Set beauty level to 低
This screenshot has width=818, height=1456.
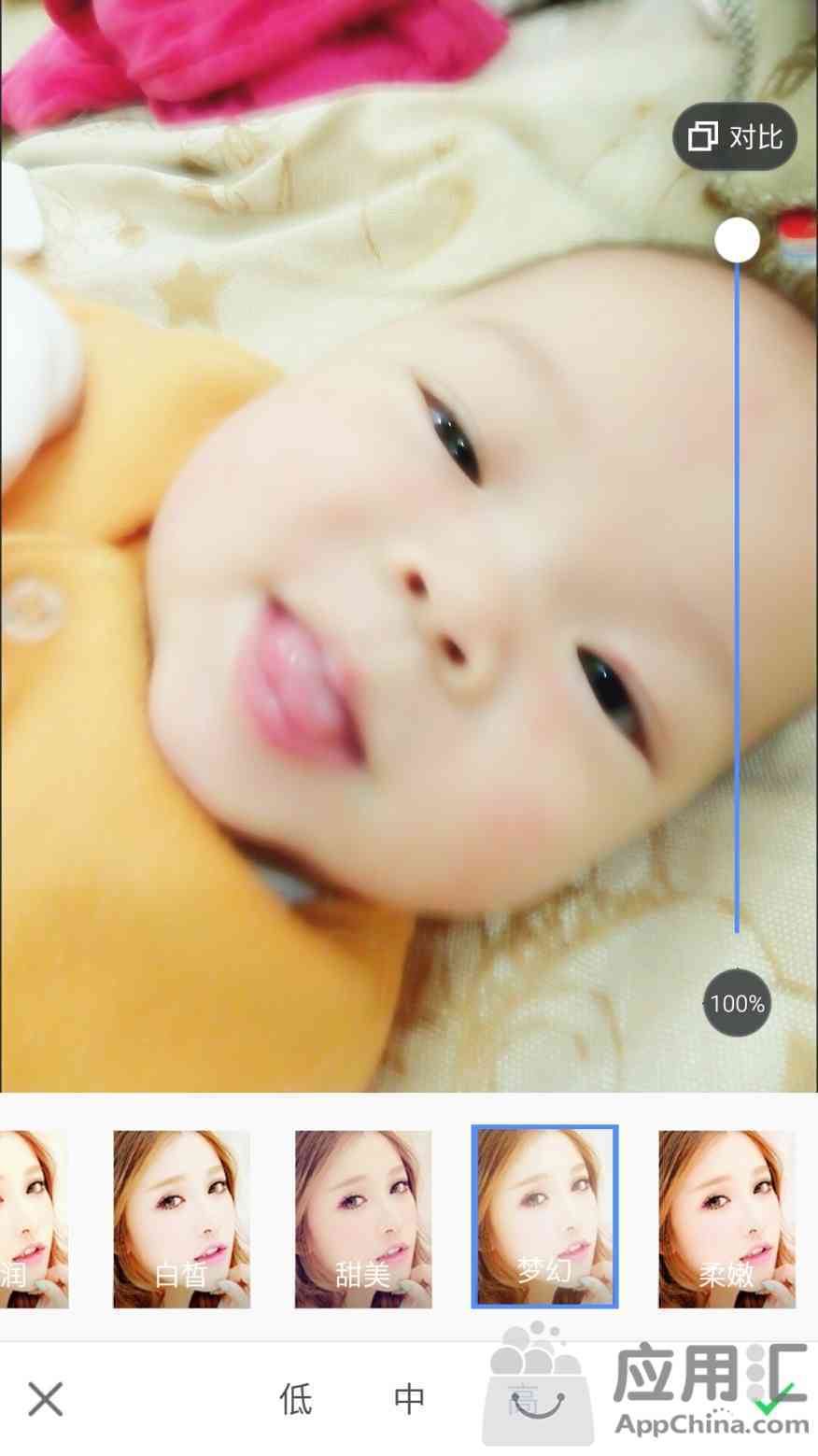pos(295,1399)
